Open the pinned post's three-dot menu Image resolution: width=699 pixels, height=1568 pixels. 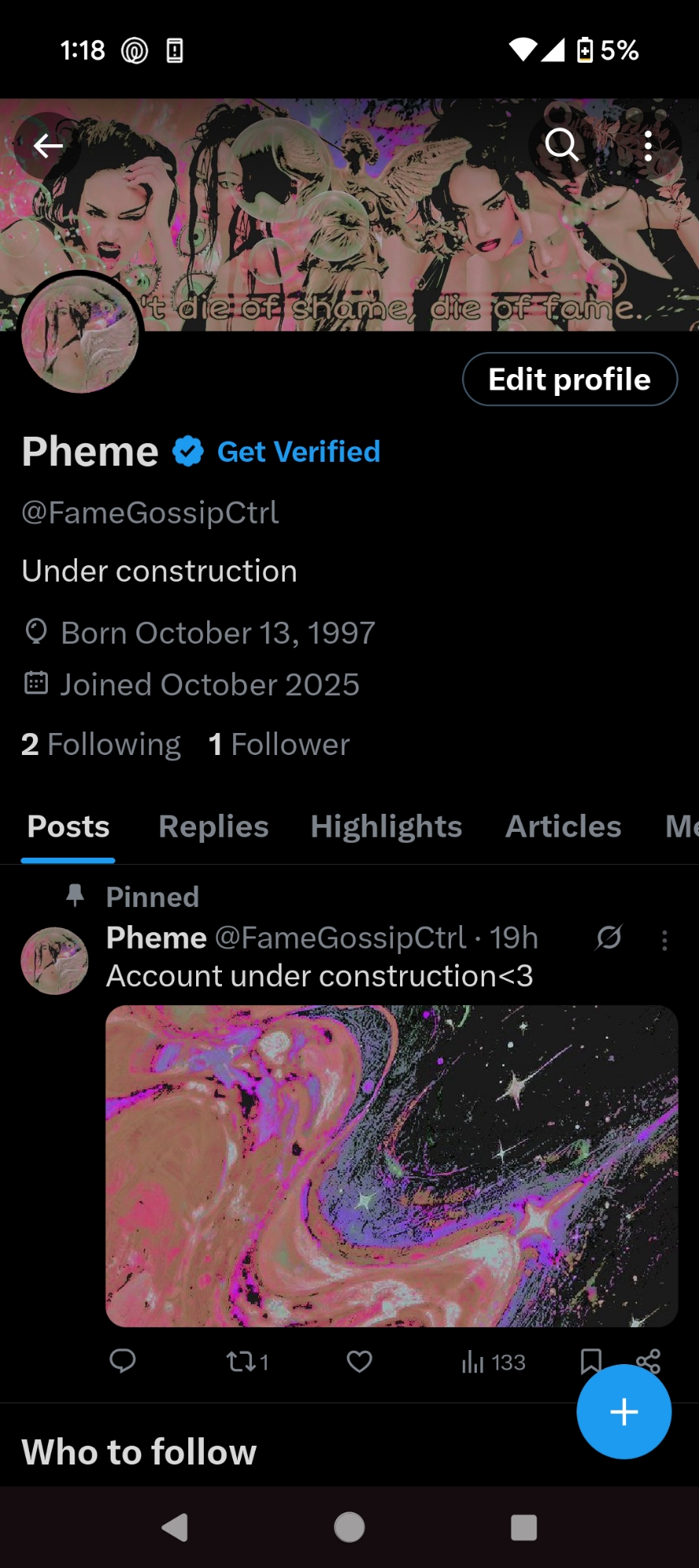tap(664, 940)
